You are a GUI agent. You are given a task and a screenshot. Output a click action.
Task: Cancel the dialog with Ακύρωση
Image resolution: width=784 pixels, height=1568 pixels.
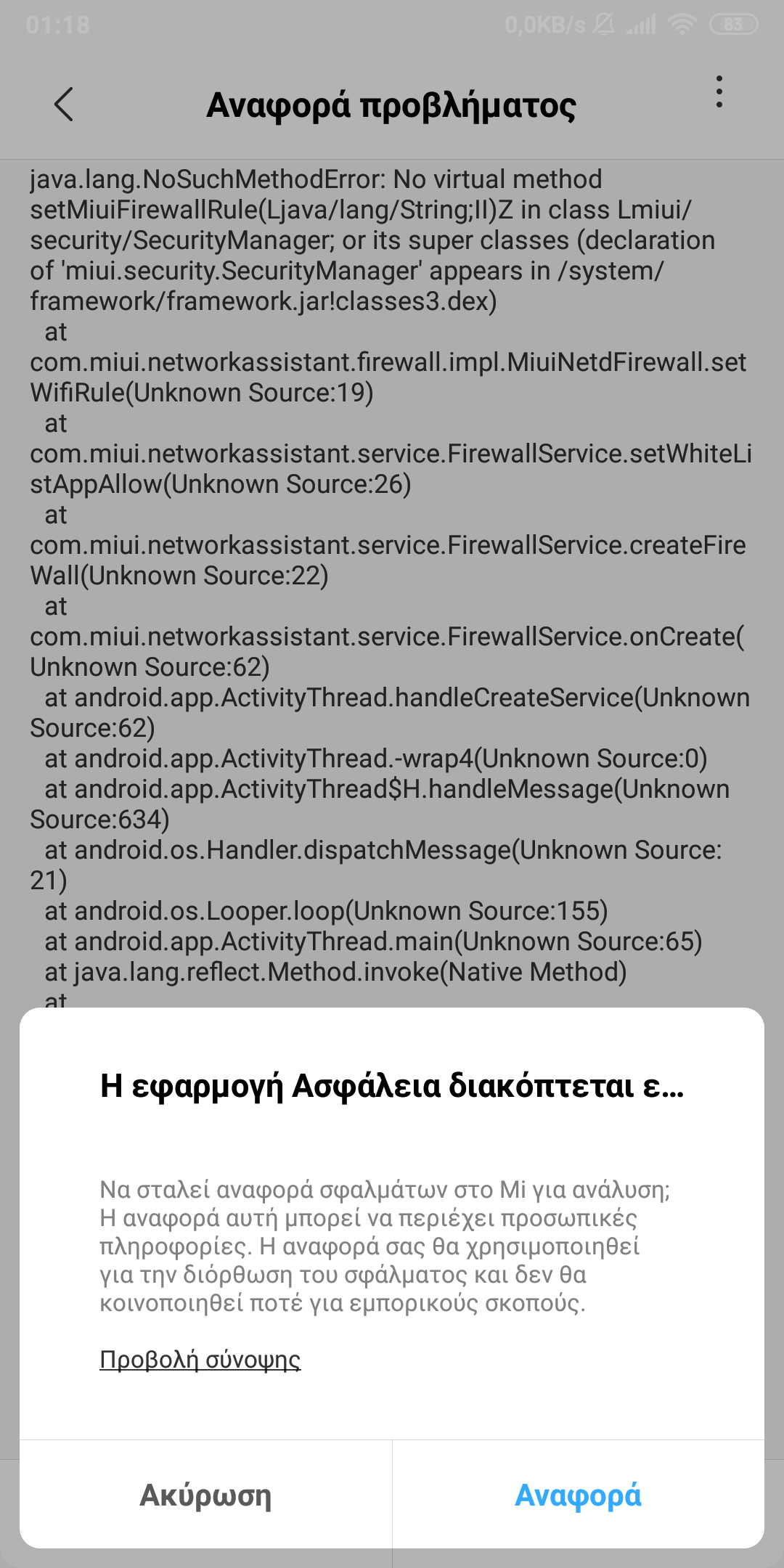point(205,1495)
